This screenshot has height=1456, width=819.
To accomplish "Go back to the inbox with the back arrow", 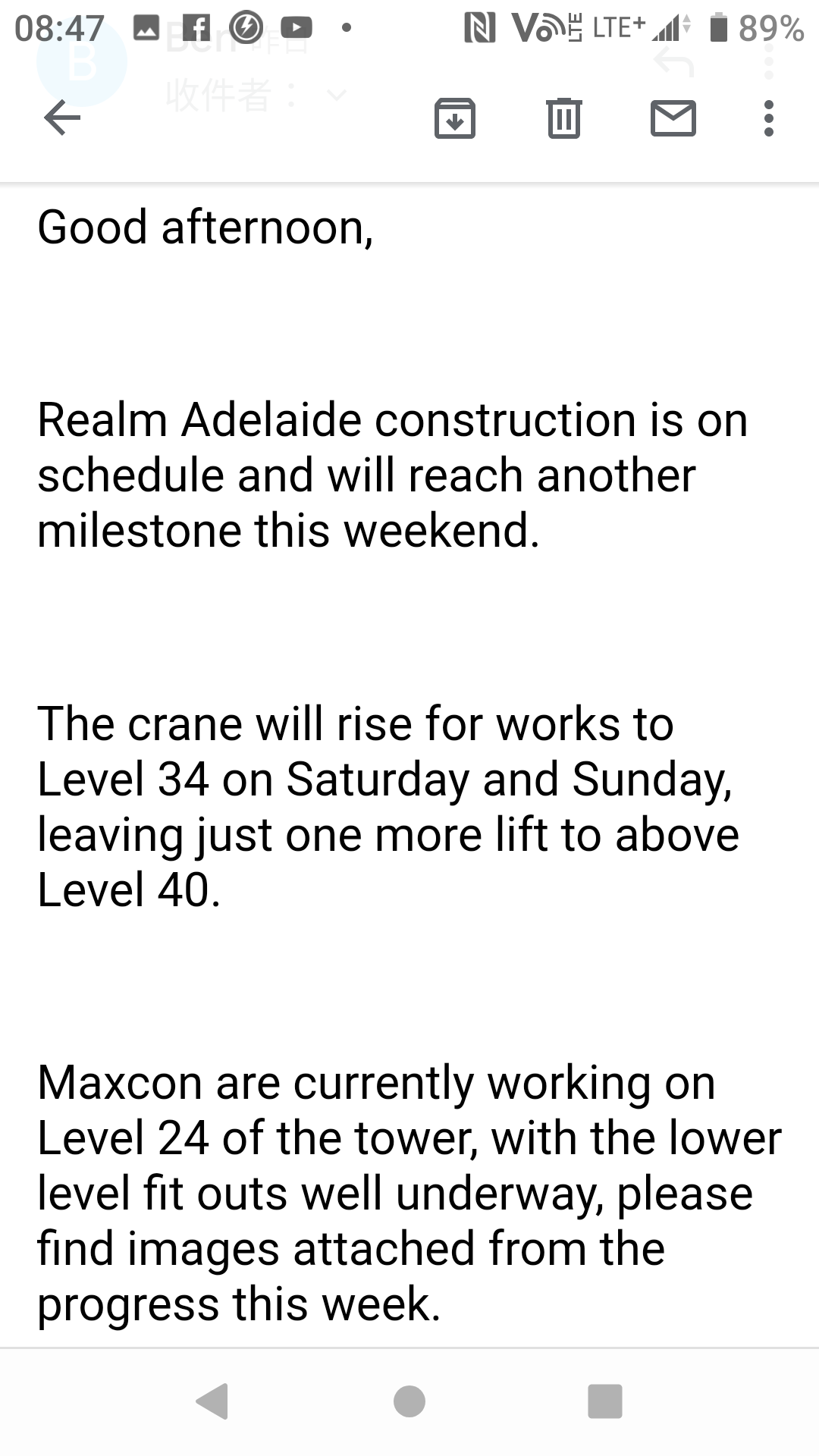I will click(x=62, y=118).
